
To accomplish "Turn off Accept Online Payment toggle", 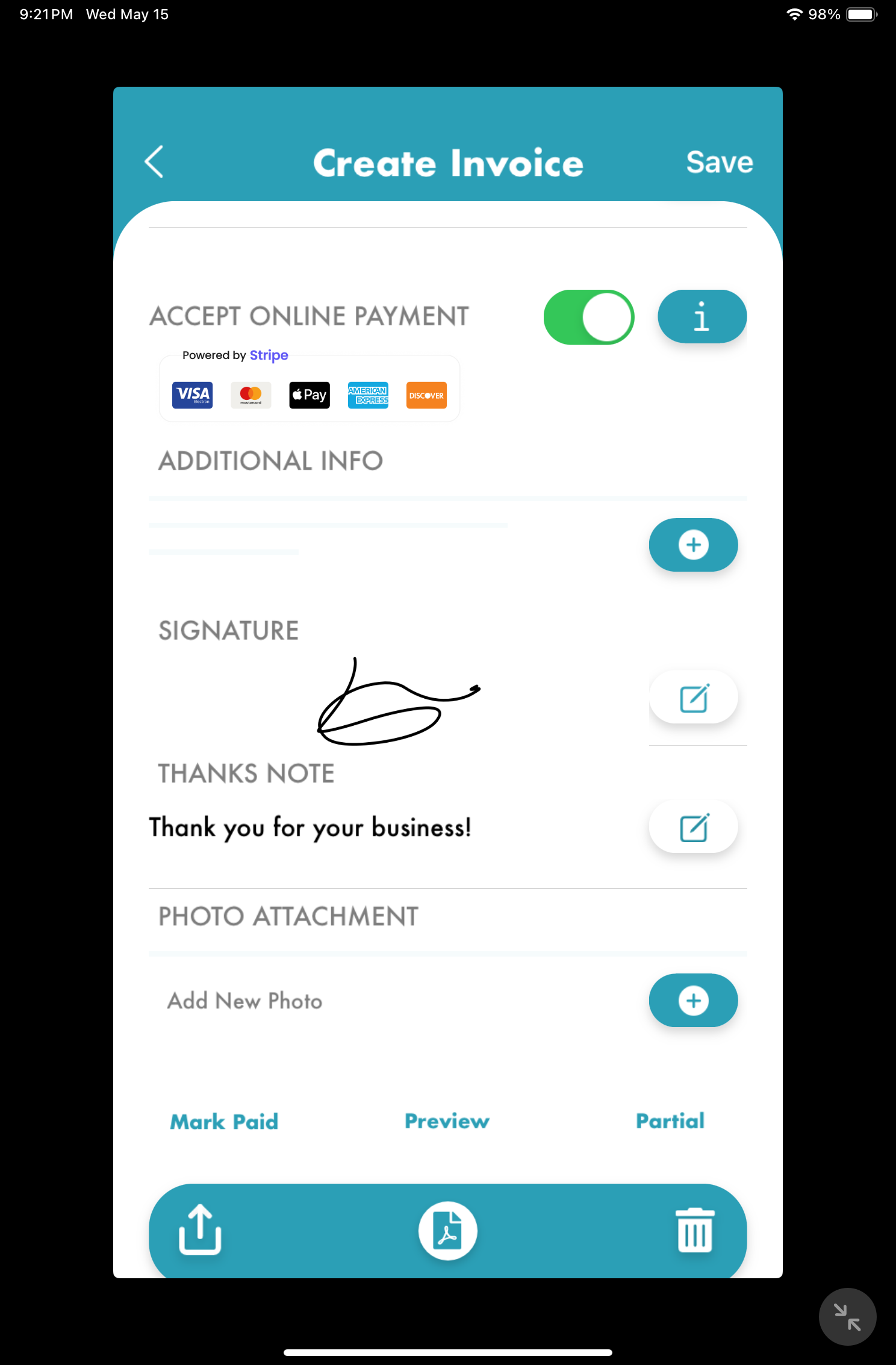I will tap(588, 317).
